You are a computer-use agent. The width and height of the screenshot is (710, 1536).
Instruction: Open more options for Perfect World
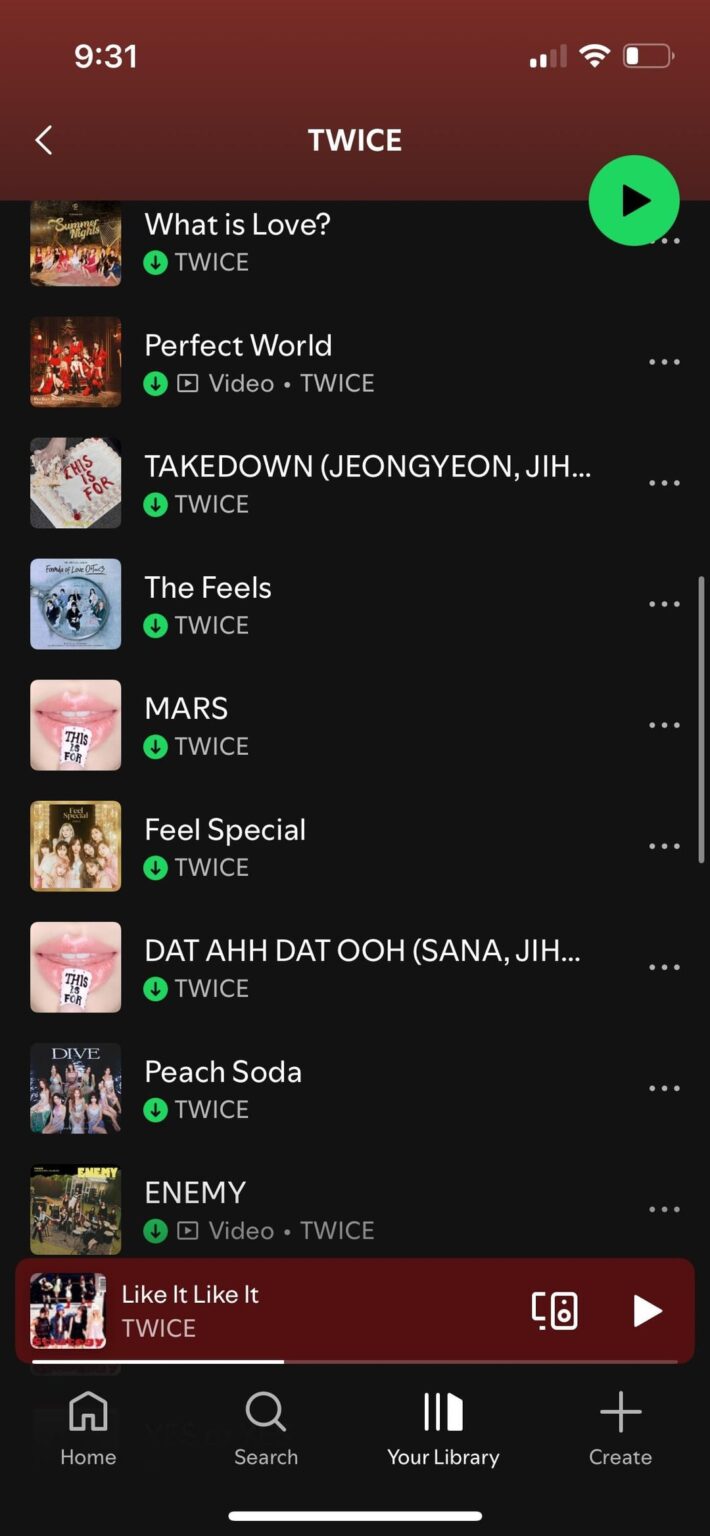[664, 362]
